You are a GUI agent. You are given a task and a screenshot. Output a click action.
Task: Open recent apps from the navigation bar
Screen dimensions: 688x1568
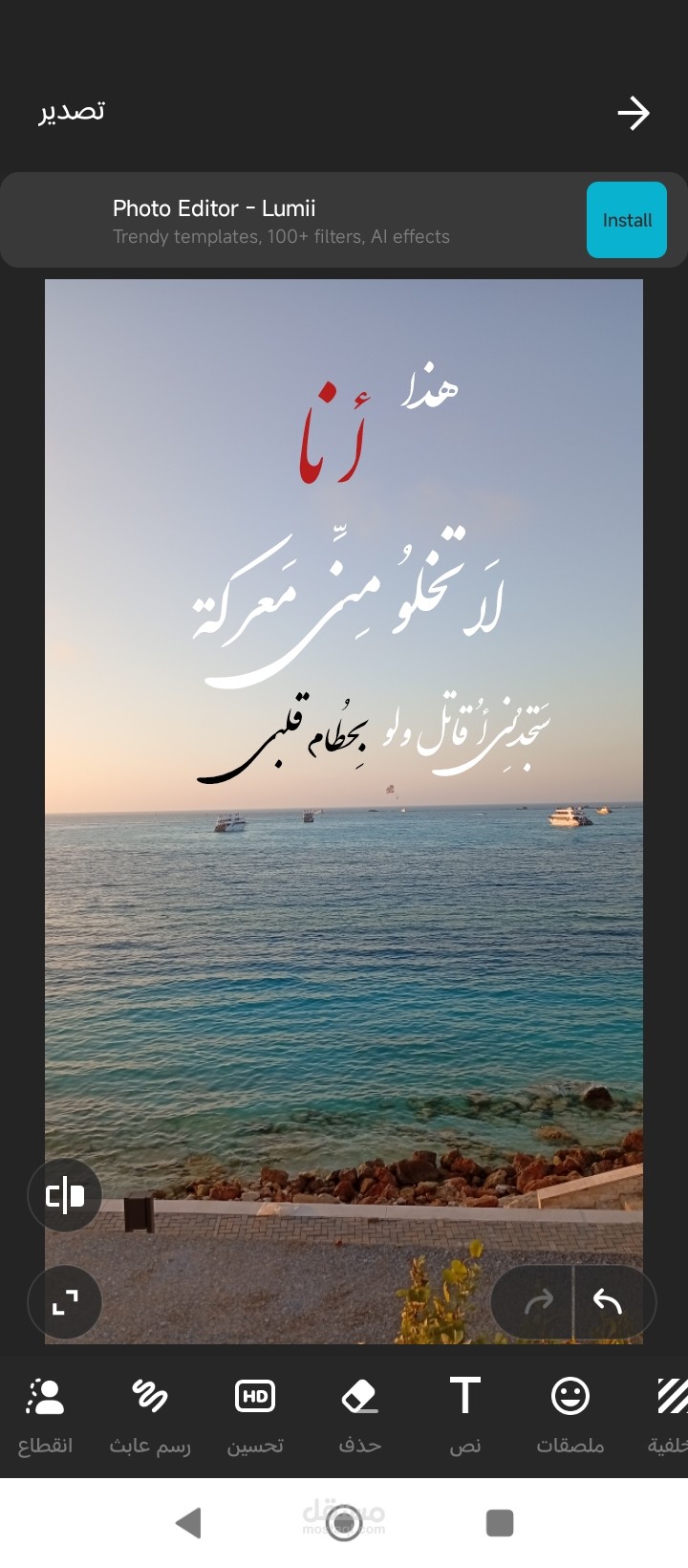point(500,1522)
